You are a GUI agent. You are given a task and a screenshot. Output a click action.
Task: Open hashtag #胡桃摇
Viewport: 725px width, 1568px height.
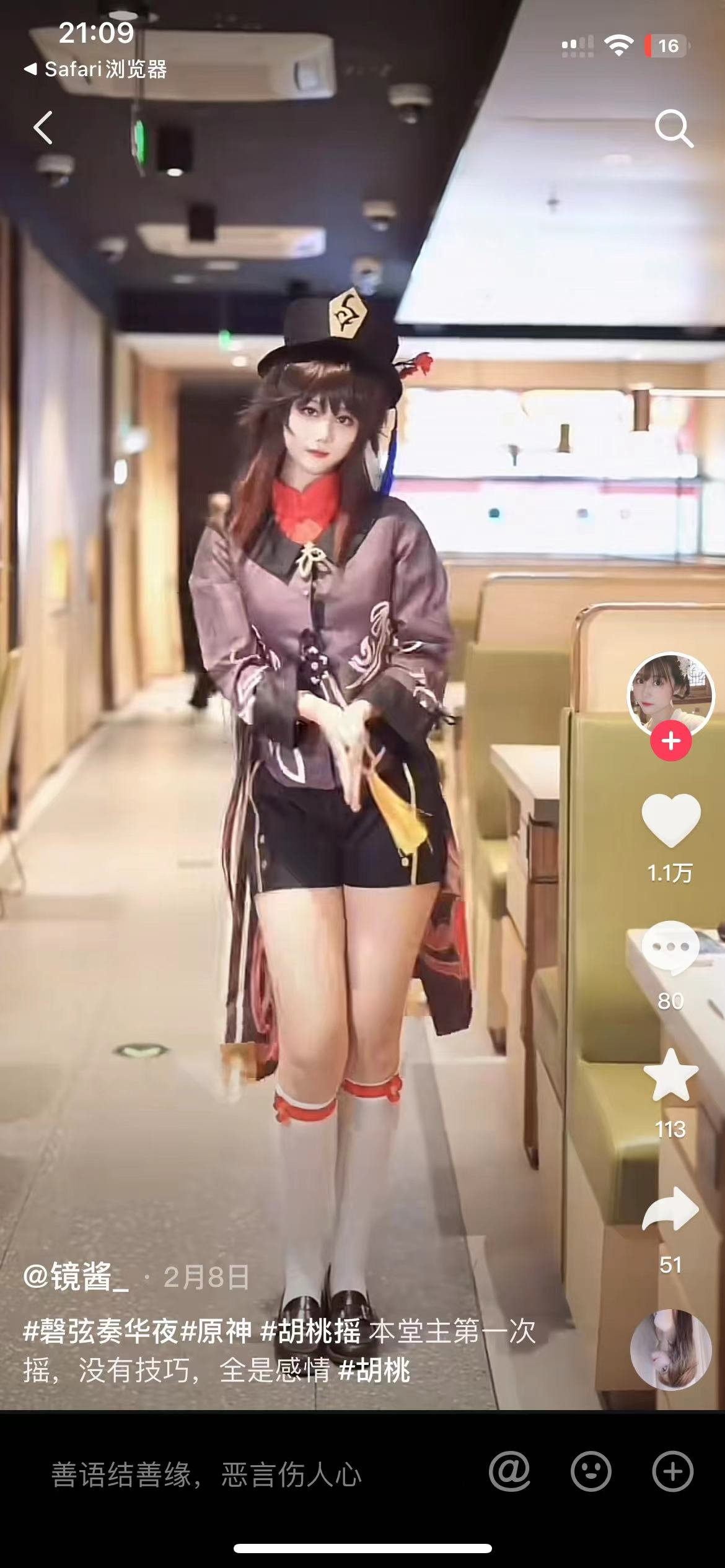pyautogui.click(x=310, y=1331)
